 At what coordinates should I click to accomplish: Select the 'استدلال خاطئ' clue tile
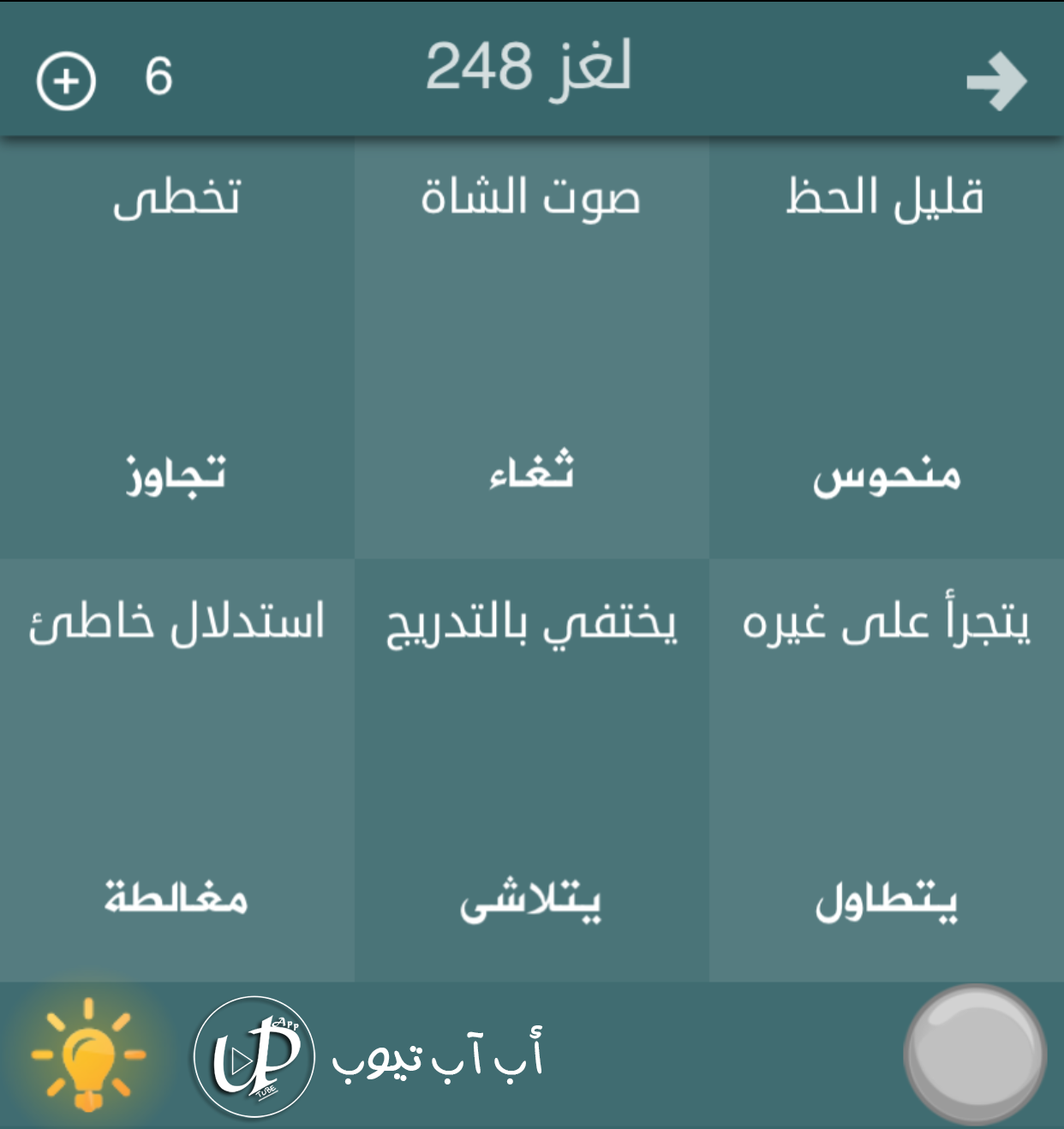[x=176, y=769]
